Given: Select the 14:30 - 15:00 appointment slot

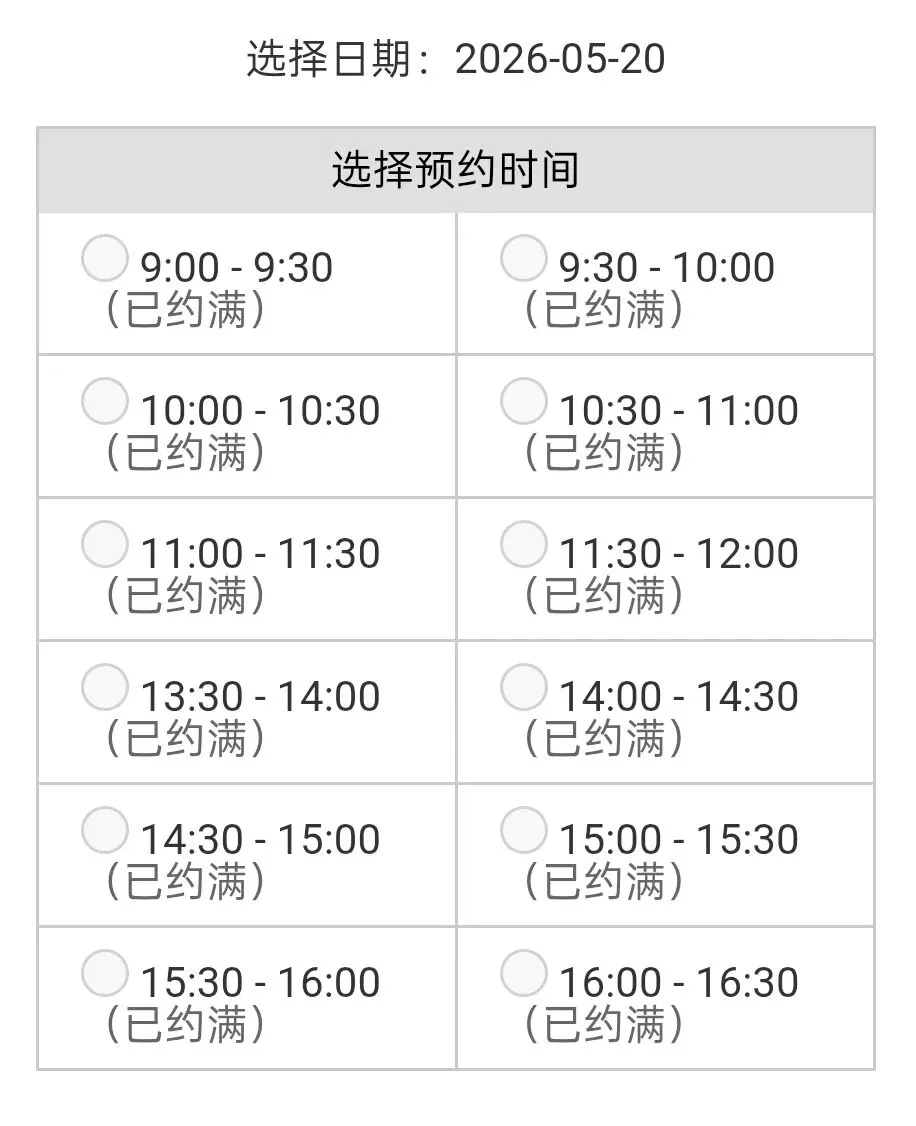Looking at the screenshot, I should tap(105, 829).
